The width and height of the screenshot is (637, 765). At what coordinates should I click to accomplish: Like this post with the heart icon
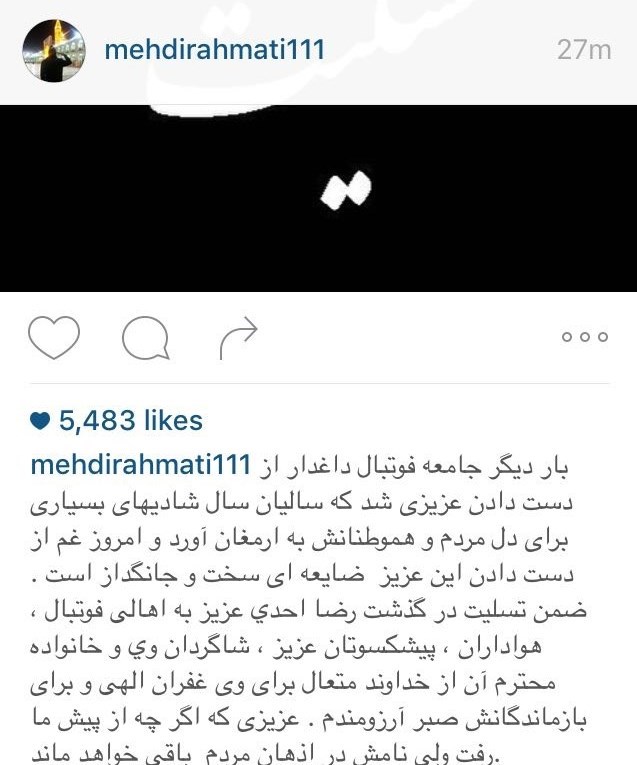point(53,338)
